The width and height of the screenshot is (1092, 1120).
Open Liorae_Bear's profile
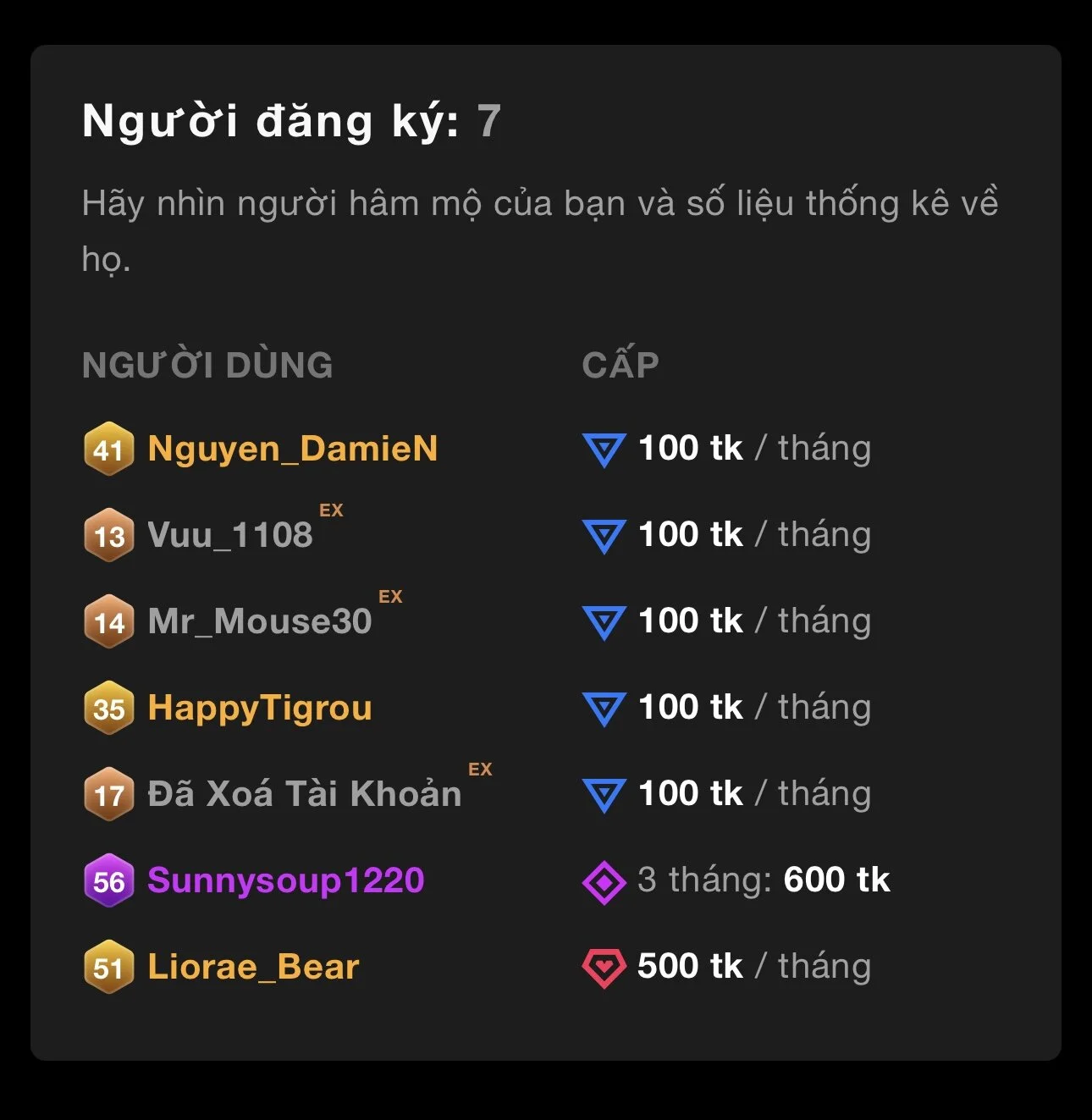[253, 967]
